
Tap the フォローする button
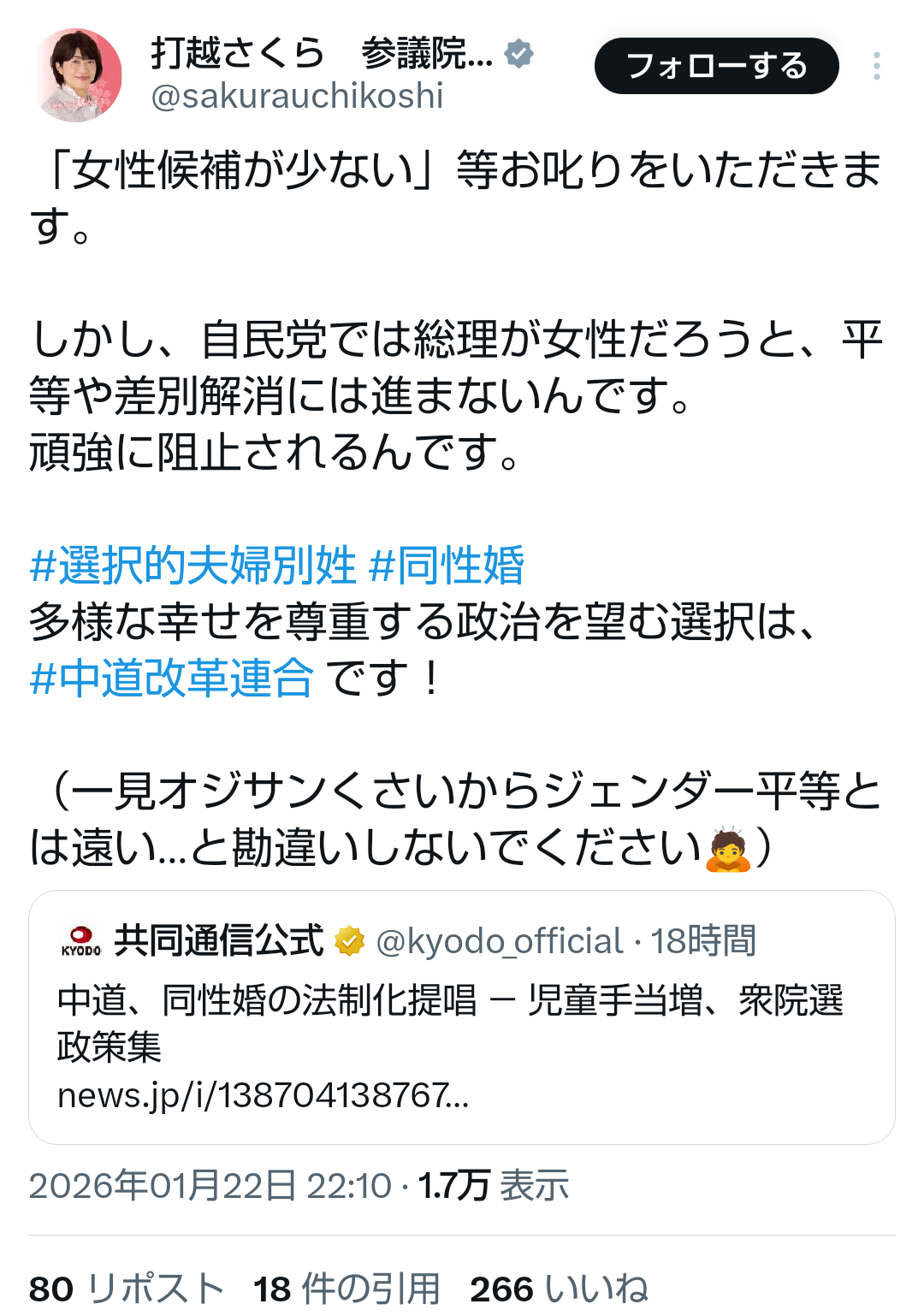tap(716, 66)
